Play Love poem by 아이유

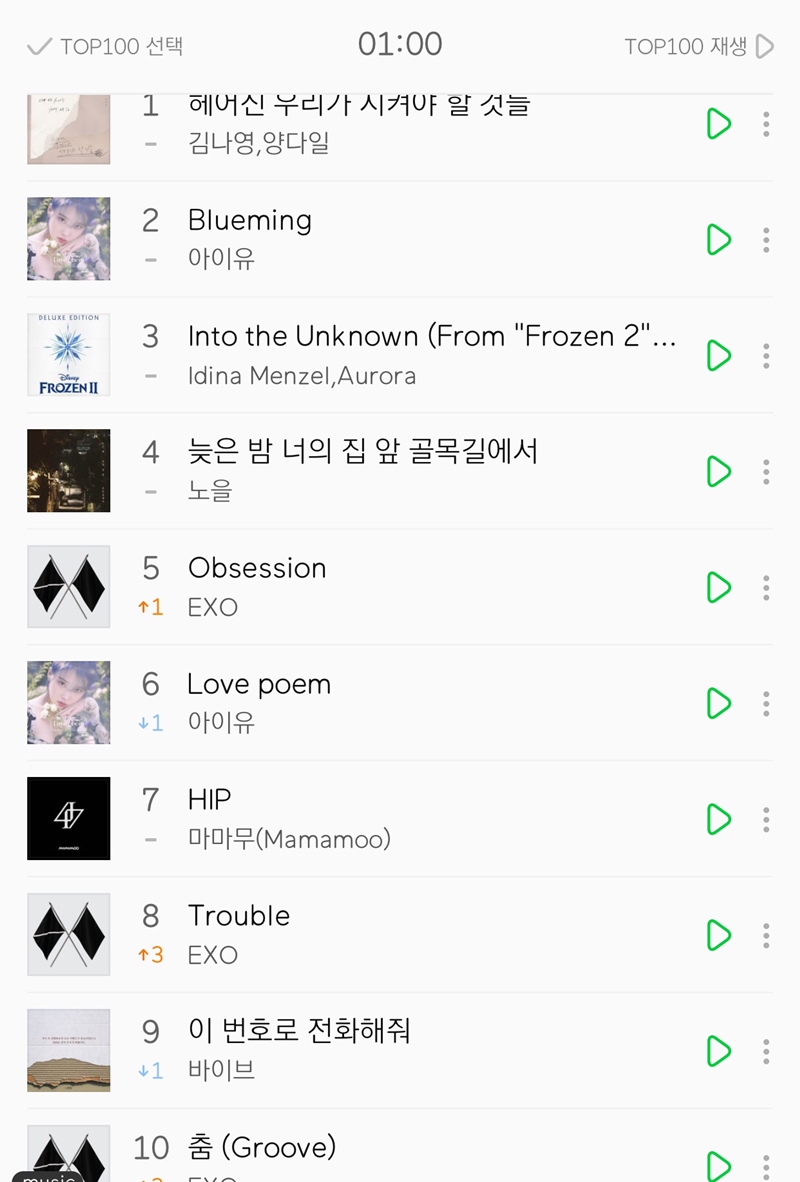(718, 703)
